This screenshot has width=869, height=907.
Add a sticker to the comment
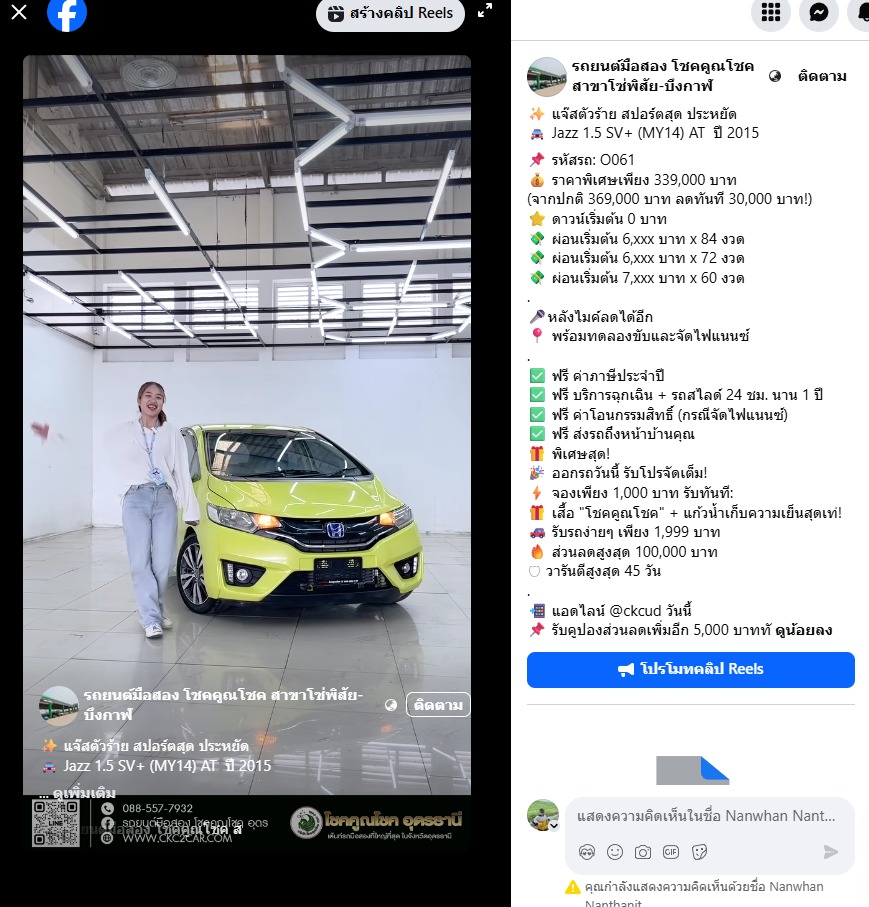pyautogui.click(x=700, y=852)
